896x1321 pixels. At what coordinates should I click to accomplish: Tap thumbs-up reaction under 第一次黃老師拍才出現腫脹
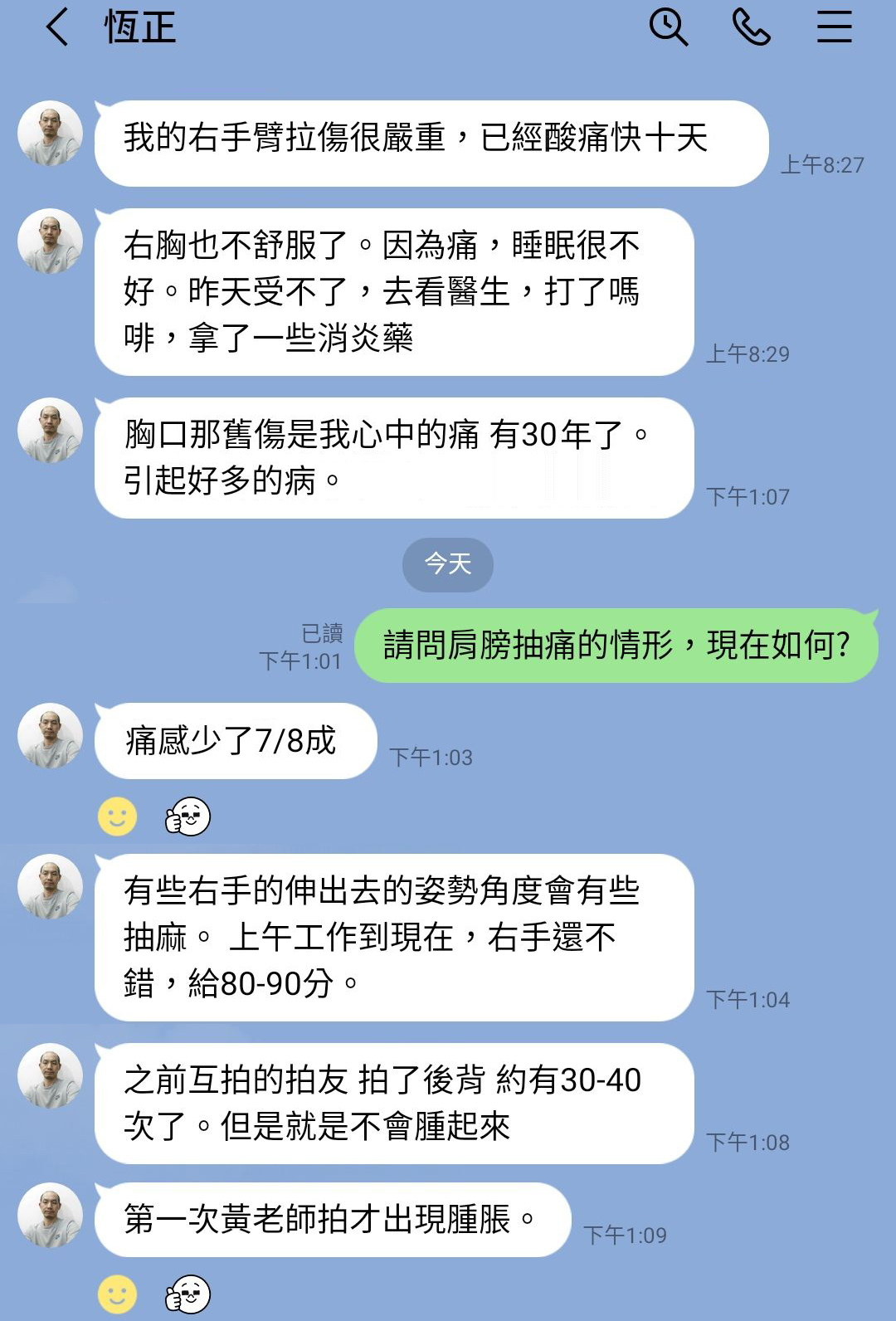click(188, 1294)
